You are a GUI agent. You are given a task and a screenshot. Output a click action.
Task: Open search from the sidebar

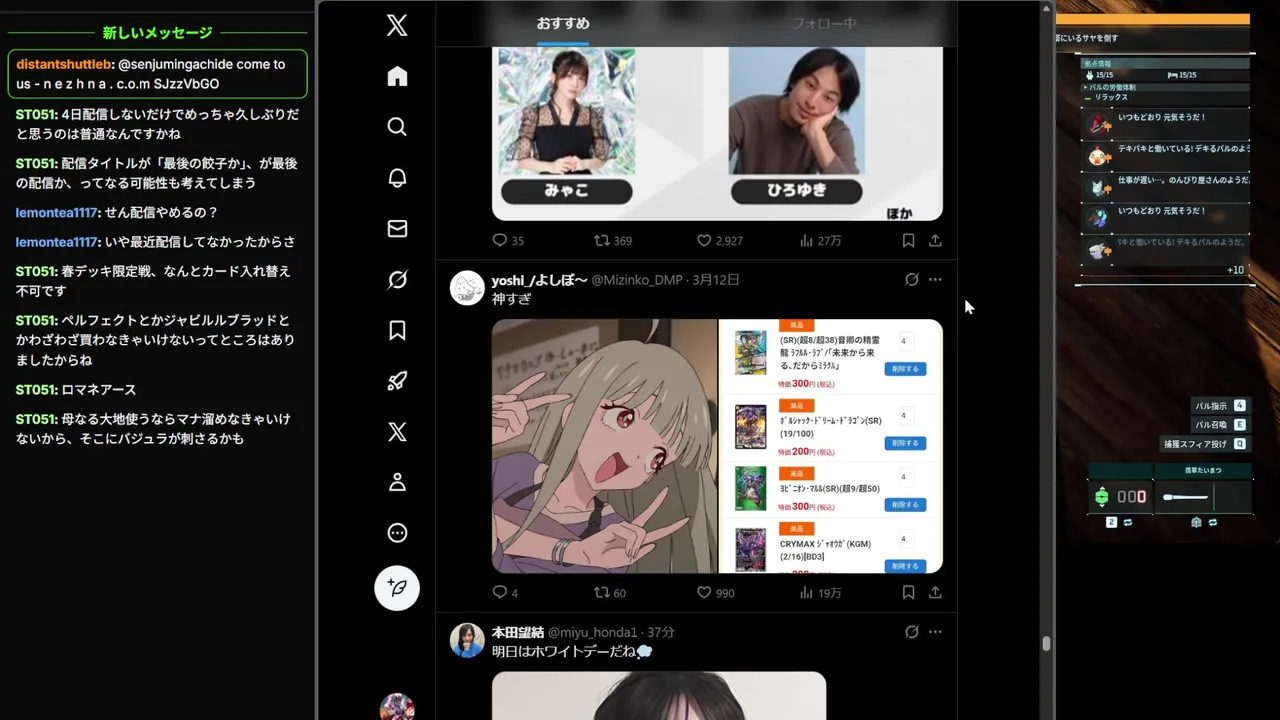point(397,127)
